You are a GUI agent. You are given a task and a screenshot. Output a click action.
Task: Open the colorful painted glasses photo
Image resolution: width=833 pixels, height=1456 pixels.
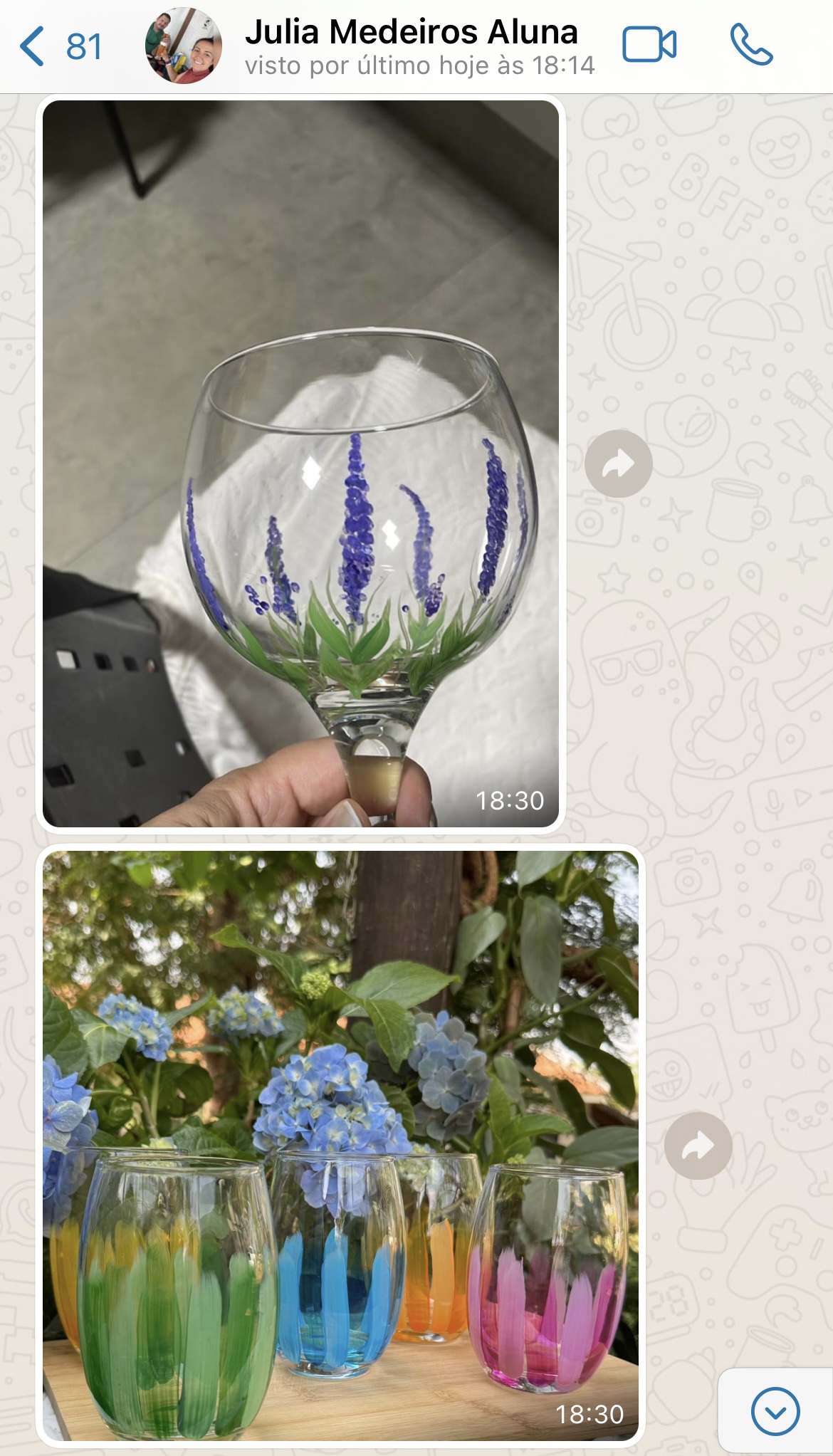coord(340,1145)
